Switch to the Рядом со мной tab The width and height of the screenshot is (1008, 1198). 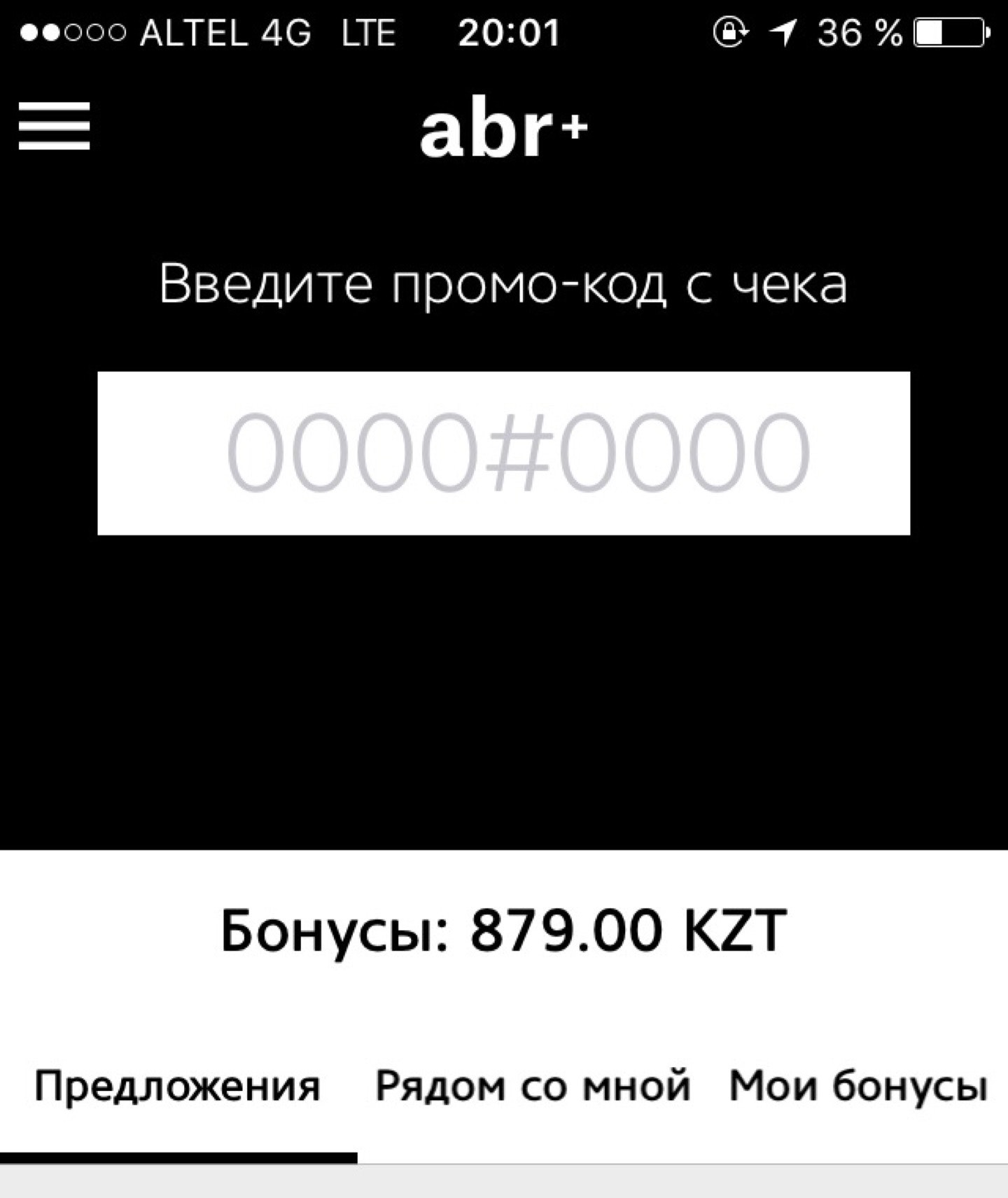[533, 1087]
